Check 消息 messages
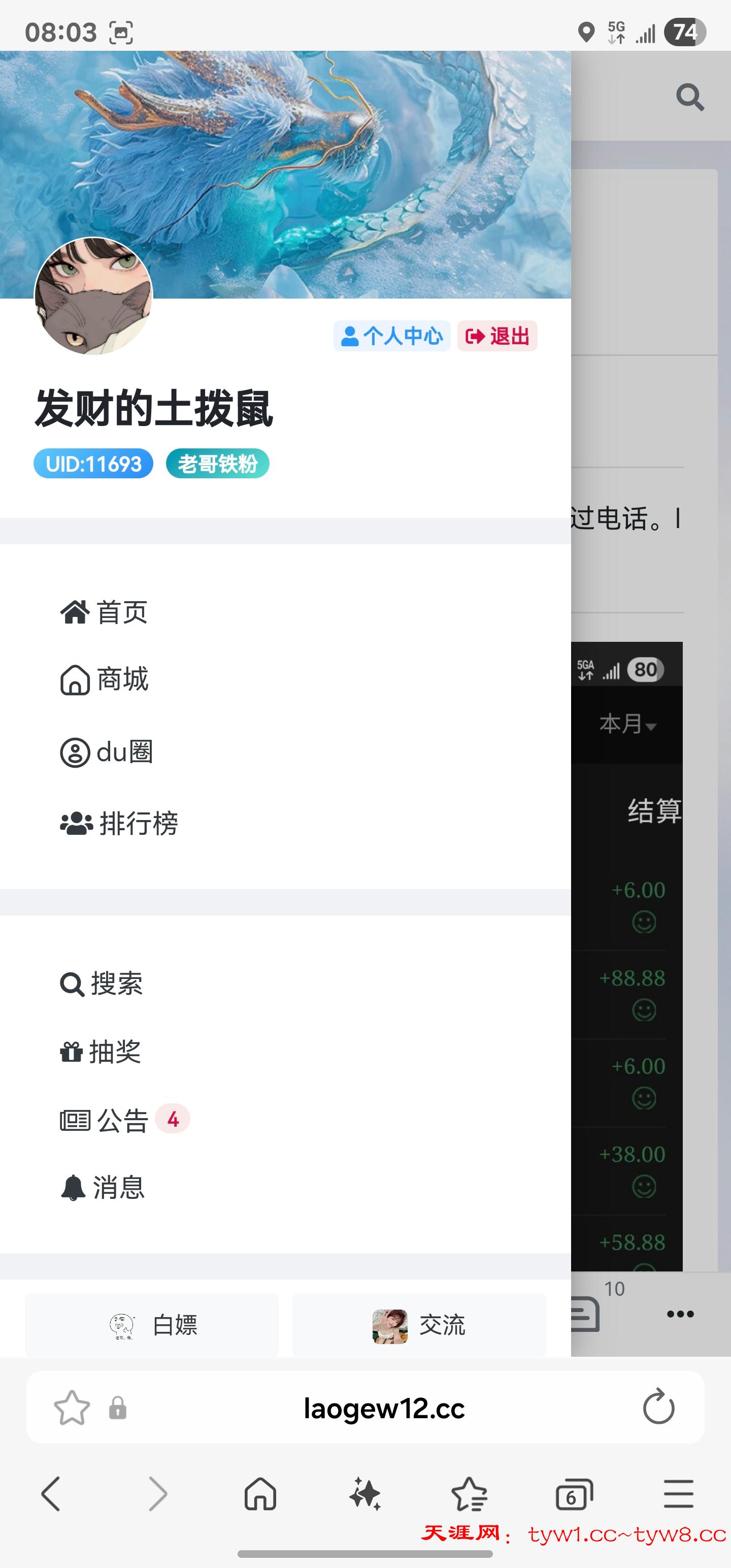This screenshot has width=731, height=1568. 103,1188
